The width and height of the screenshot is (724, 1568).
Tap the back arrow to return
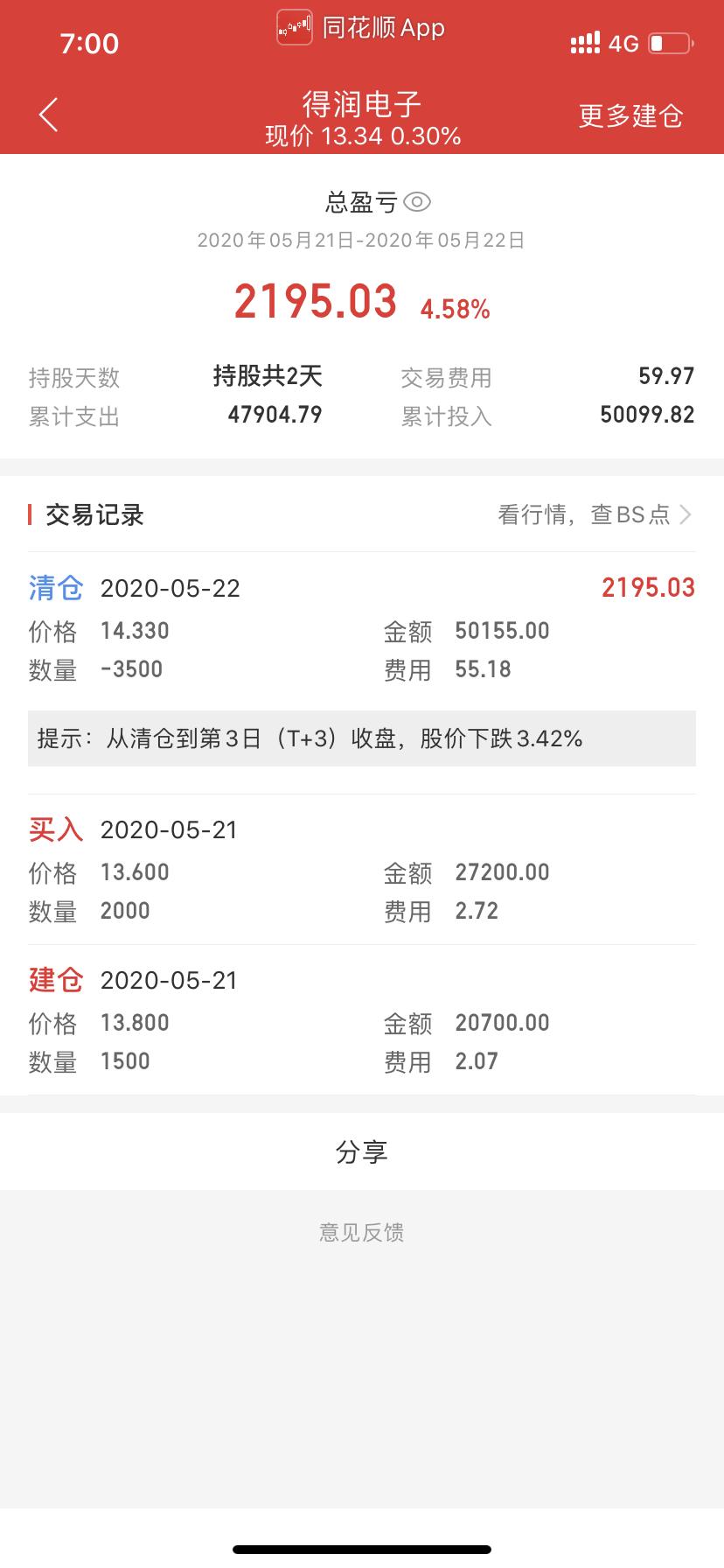[49, 115]
